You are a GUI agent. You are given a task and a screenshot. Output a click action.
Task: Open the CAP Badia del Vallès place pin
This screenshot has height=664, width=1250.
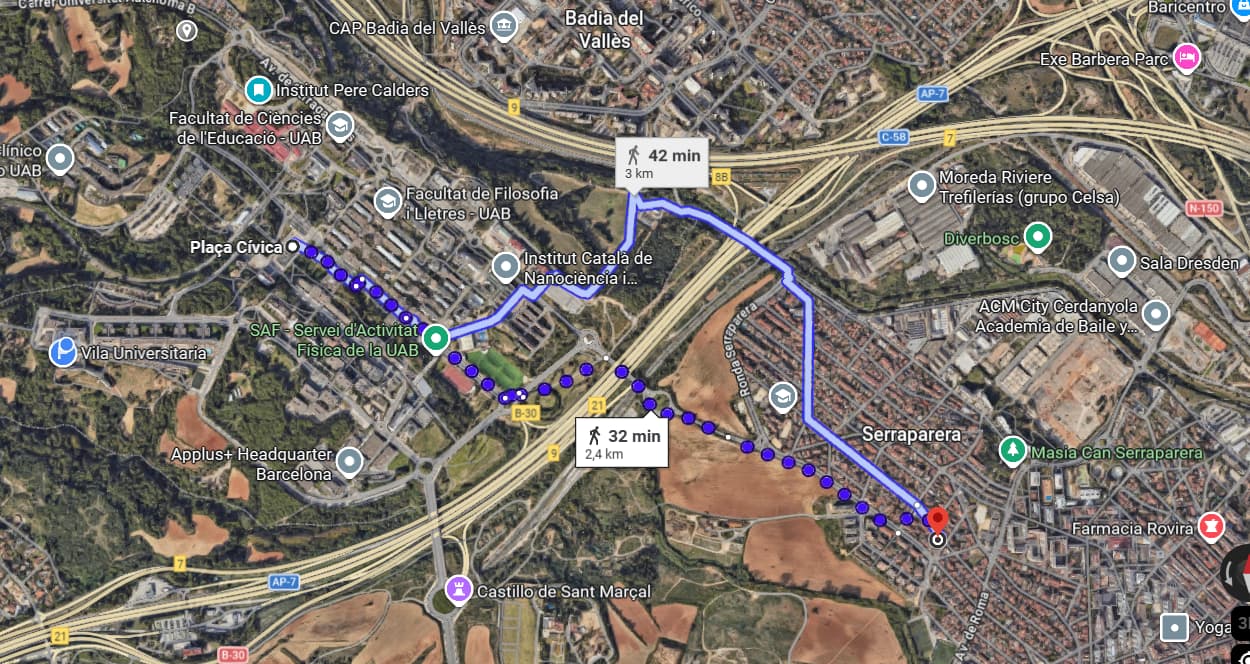pos(504,26)
